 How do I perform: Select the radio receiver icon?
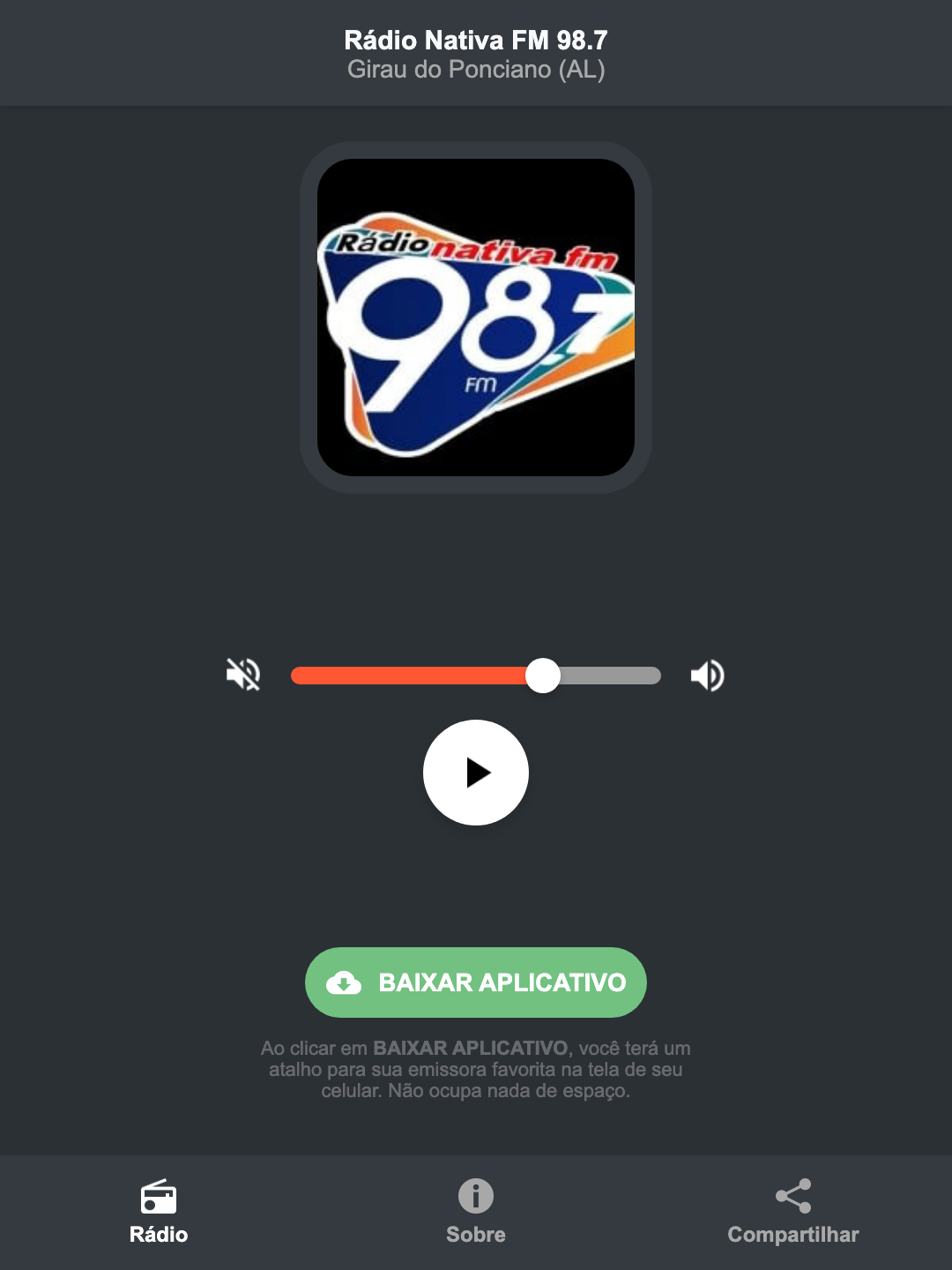pos(159,1198)
